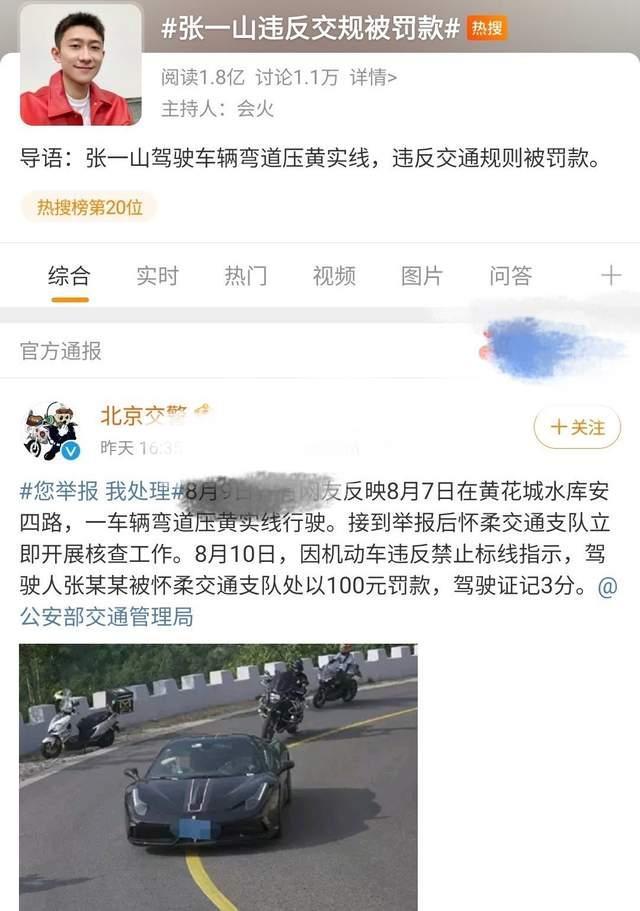Open the 详情 link for topic details
640x911 pixels.
pos(376,78)
